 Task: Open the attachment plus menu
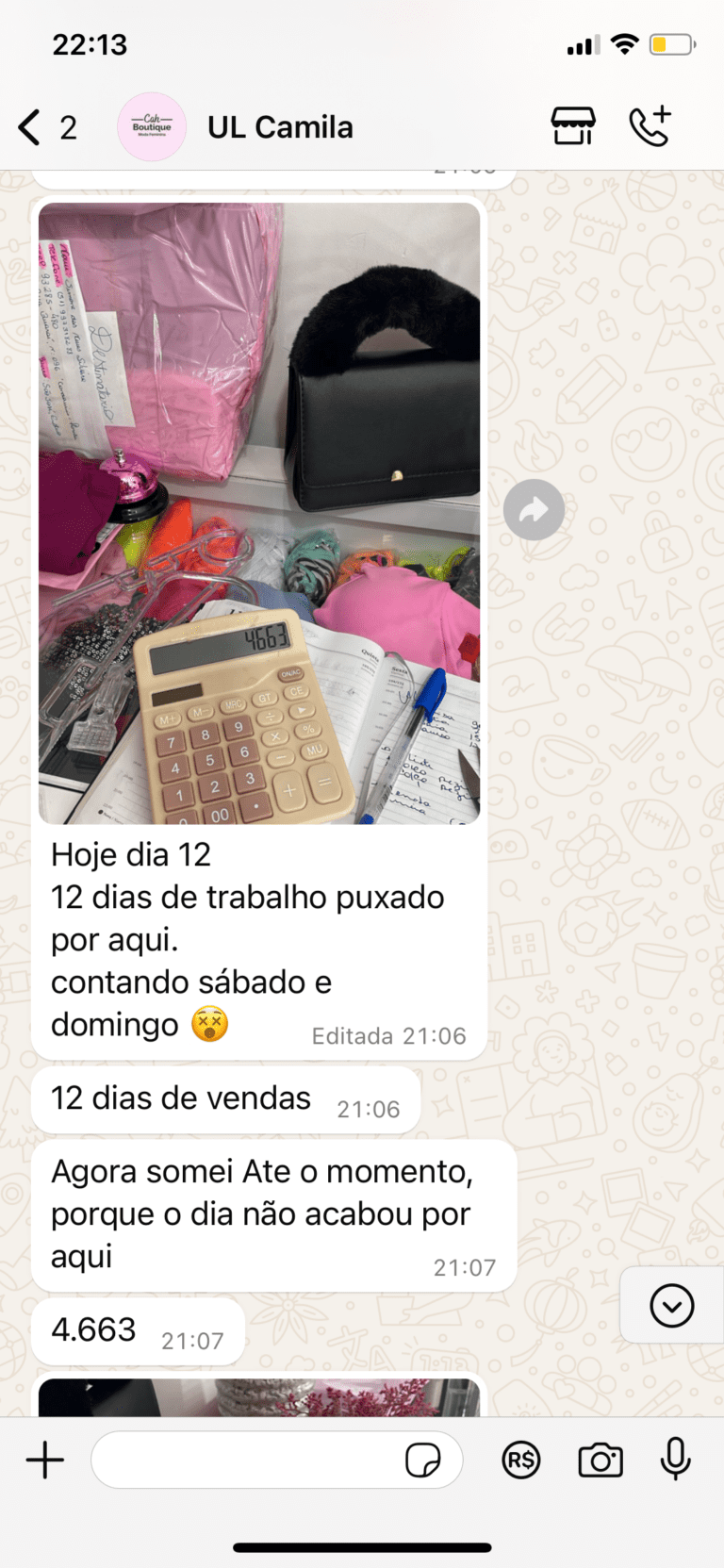click(44, 1461)
